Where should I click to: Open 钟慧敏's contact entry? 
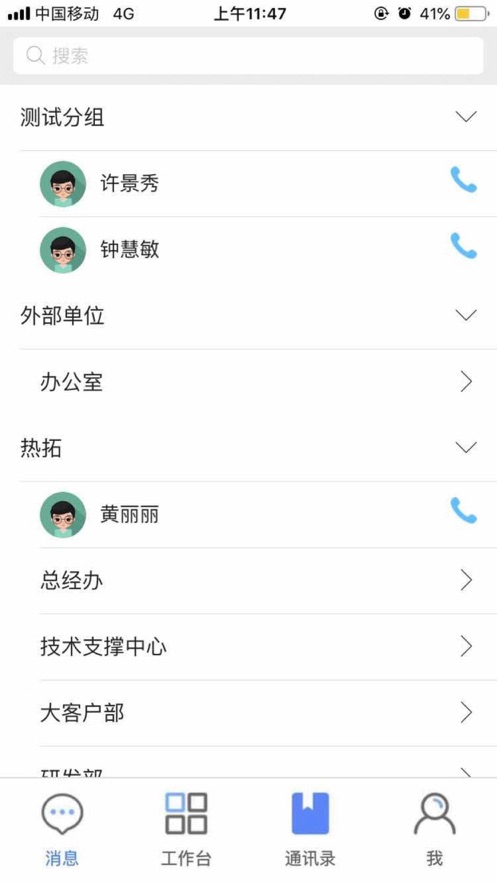(x=248, y=250)
